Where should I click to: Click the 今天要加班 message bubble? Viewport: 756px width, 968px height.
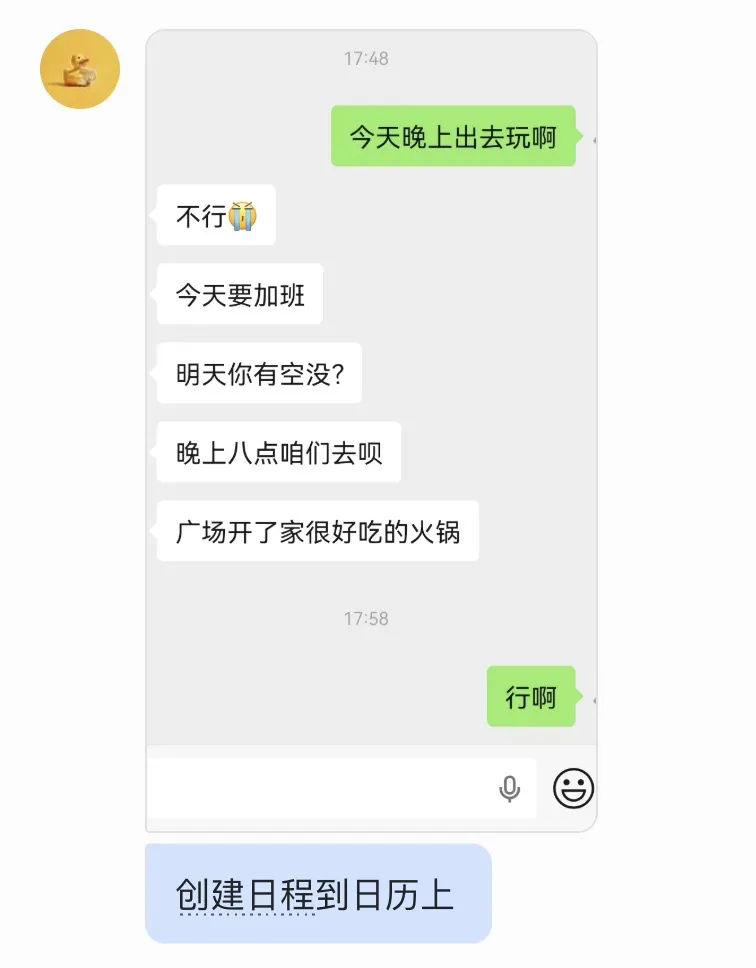click(x=239, y=294)
